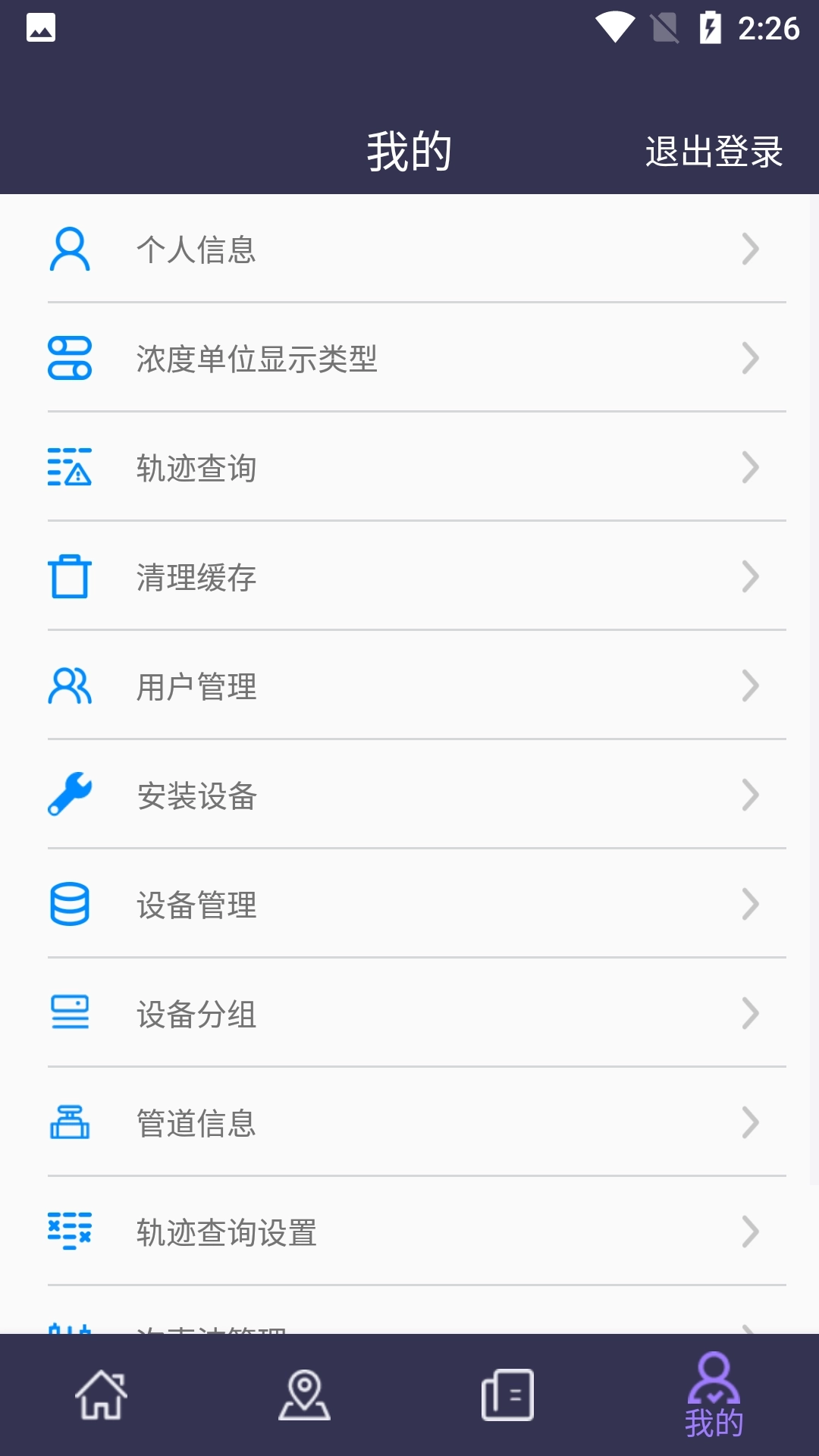Click the settings icon beside 轨迹查询设置
819x1456 pixels.
[70, 1232]
